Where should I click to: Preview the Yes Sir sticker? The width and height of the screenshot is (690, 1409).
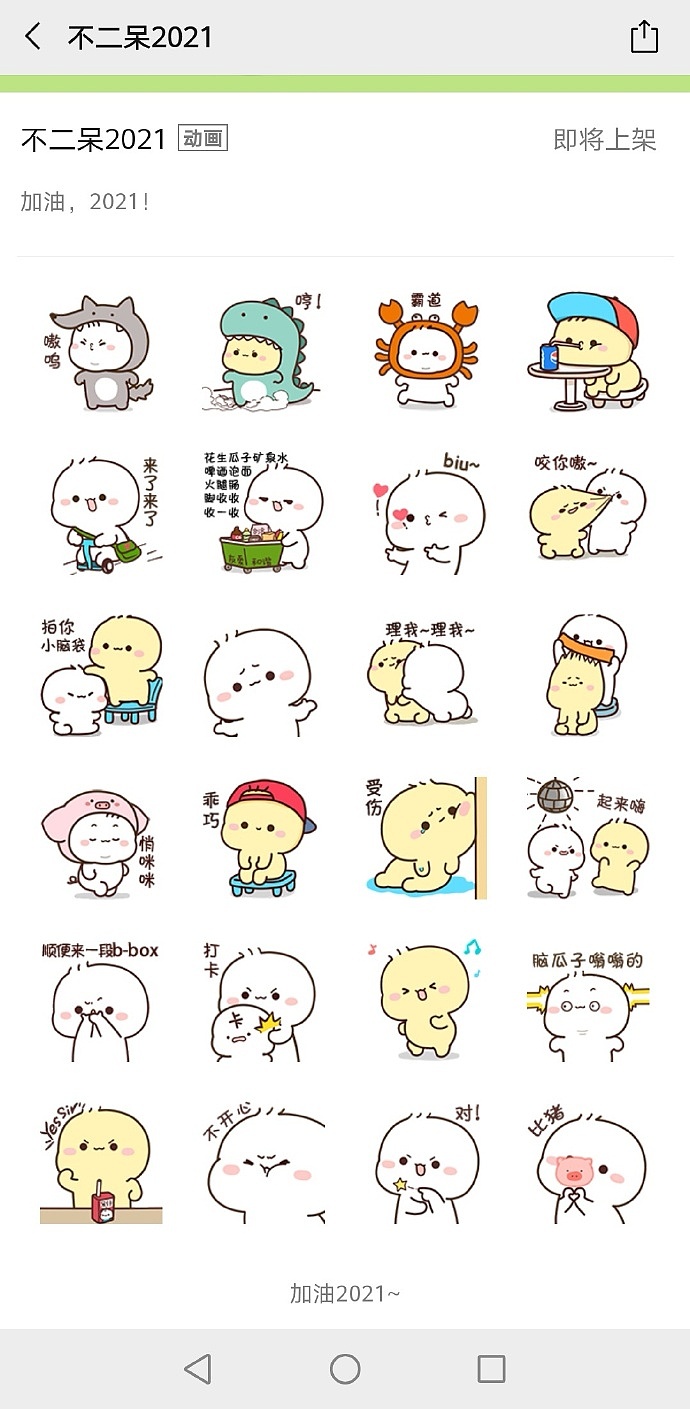[x=101, y=1162]
